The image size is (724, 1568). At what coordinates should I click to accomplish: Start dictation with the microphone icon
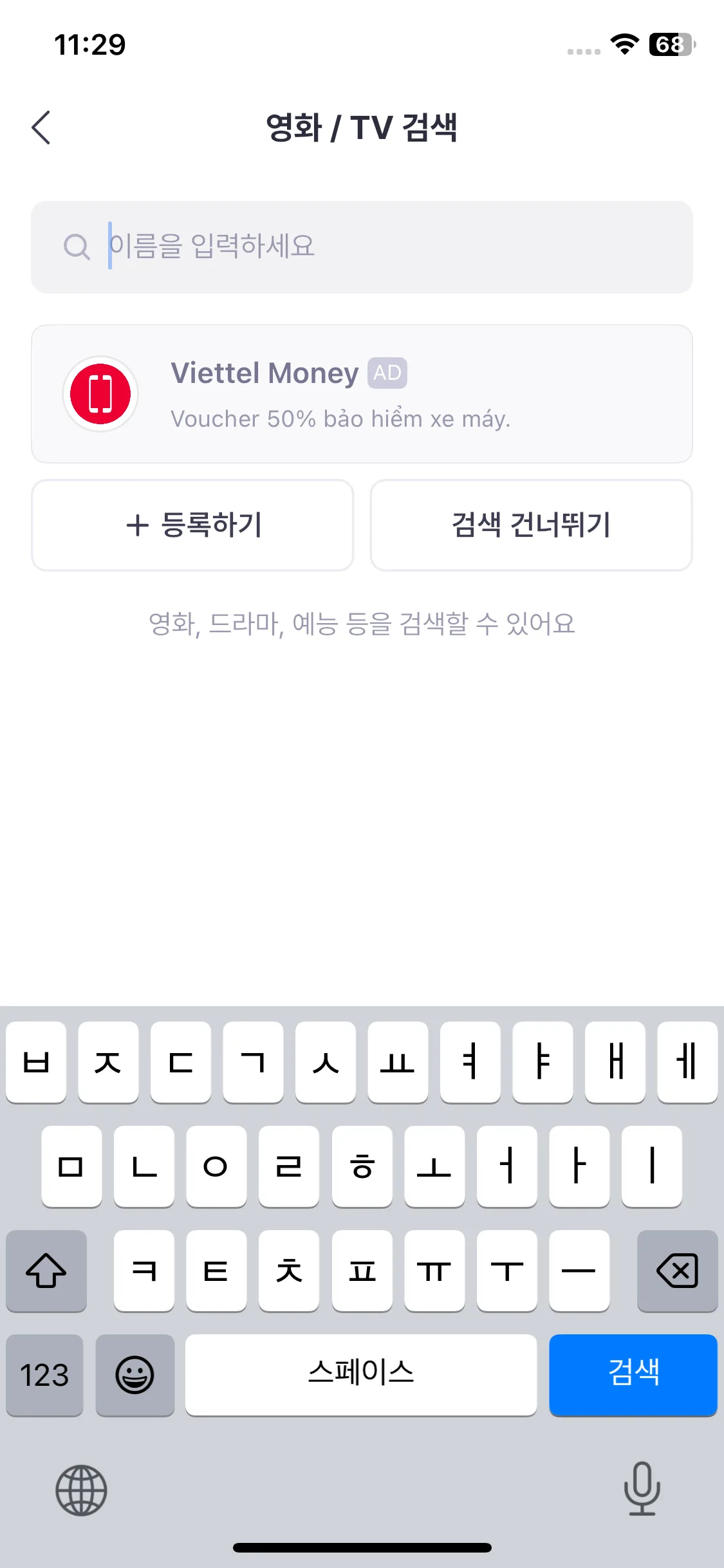642,1488
